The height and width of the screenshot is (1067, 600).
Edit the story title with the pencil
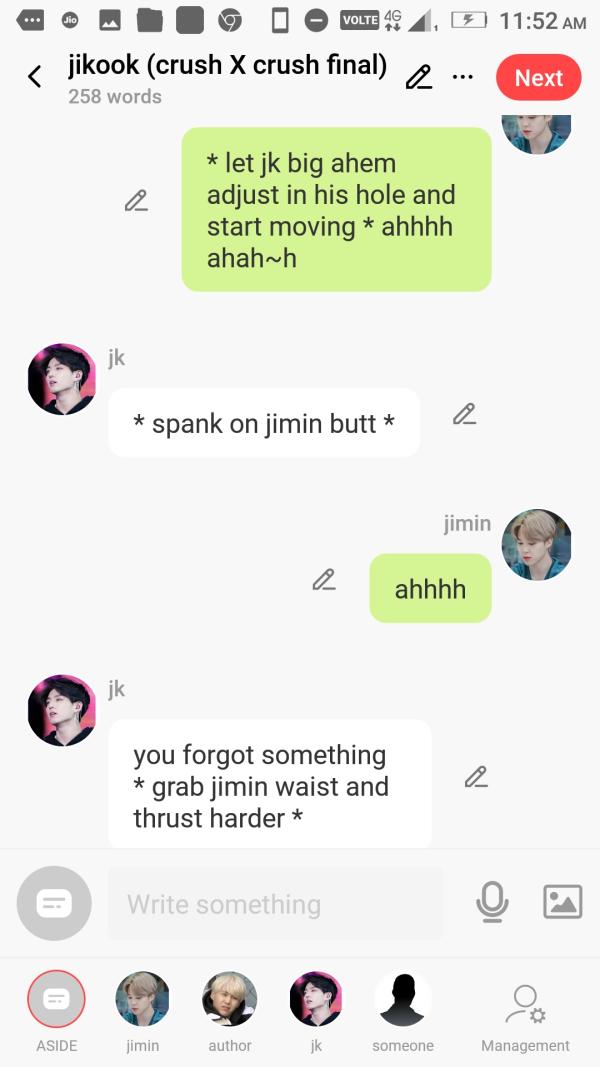418,77
